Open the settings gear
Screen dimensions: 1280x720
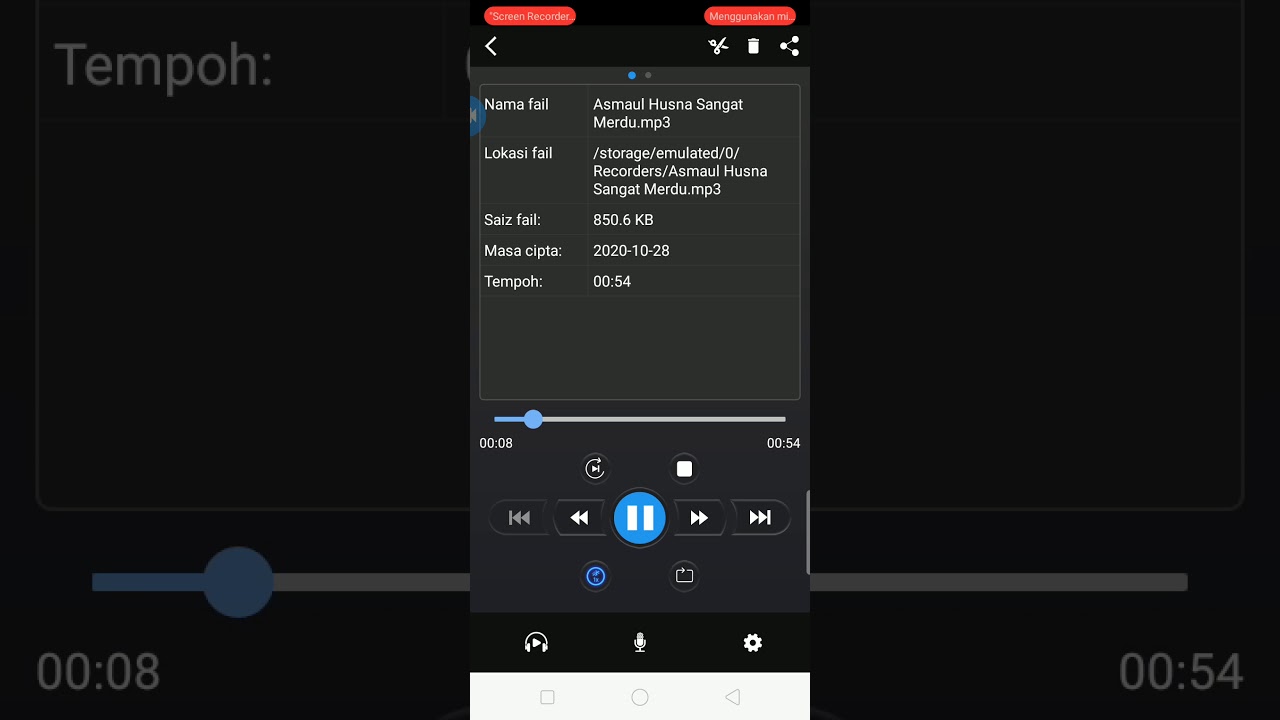click(x=753, y=643)
